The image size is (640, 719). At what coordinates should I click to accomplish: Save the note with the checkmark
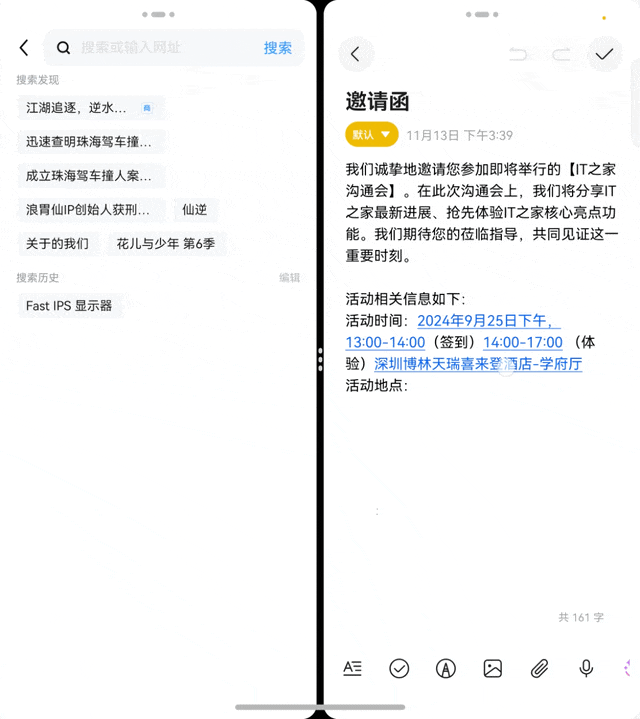(x=603, y=55)
